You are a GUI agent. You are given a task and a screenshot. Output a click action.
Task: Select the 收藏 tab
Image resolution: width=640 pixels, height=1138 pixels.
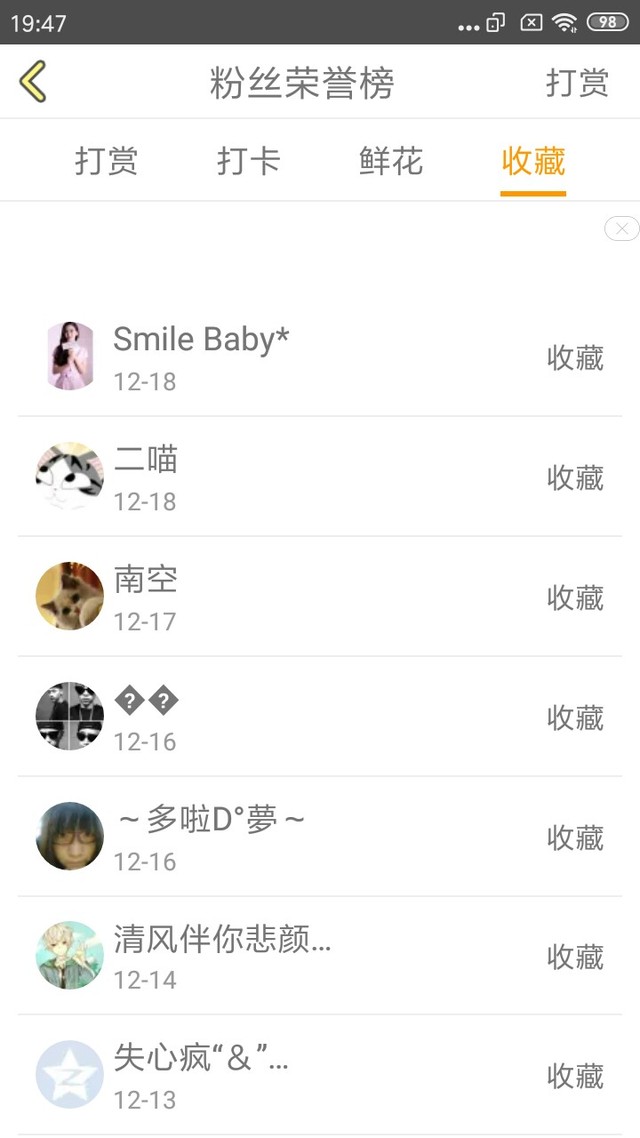pyautogui.click(x=533, y=161)
